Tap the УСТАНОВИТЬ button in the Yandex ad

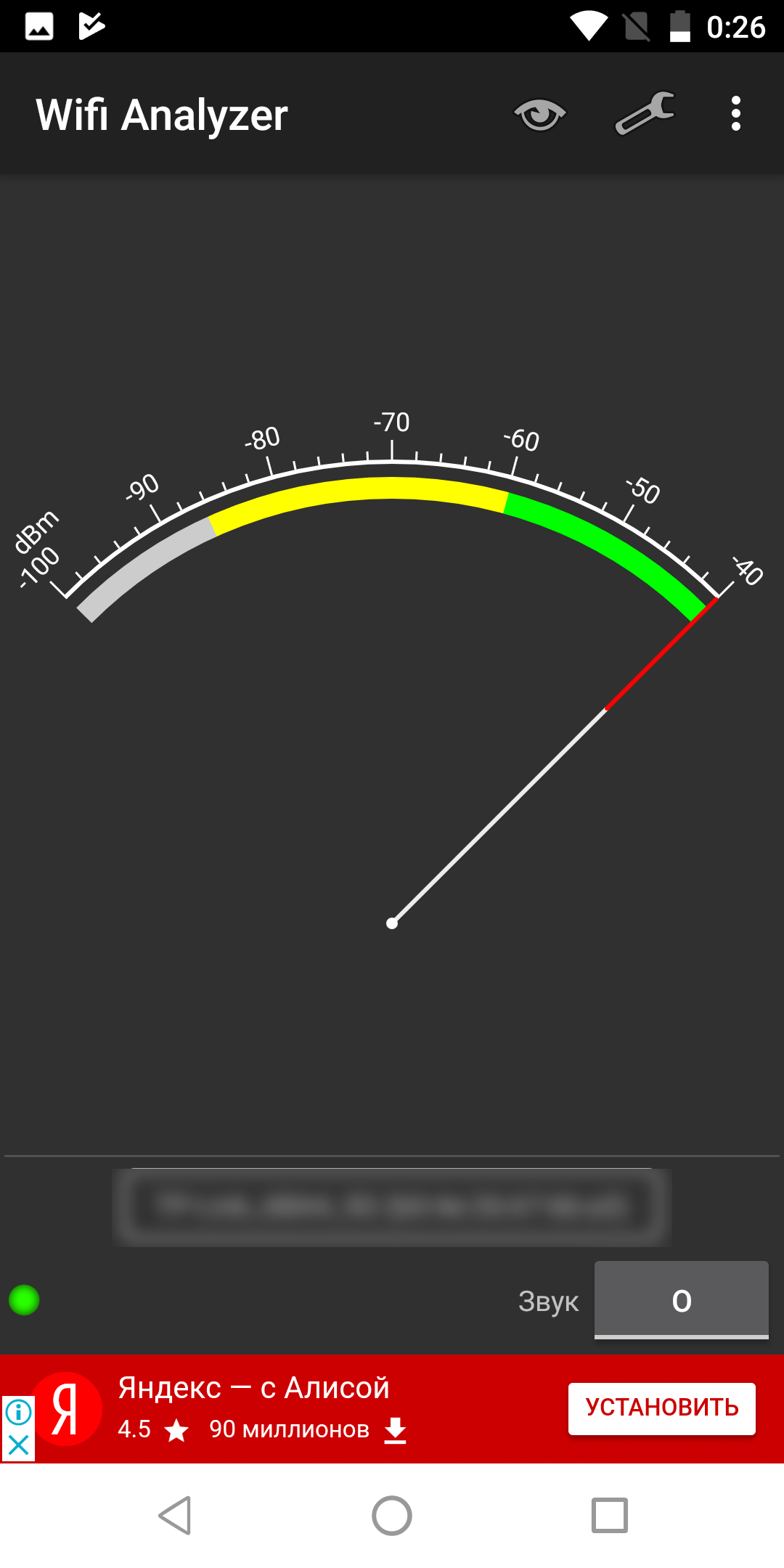pyautogui.click(x=661, y=1408)
